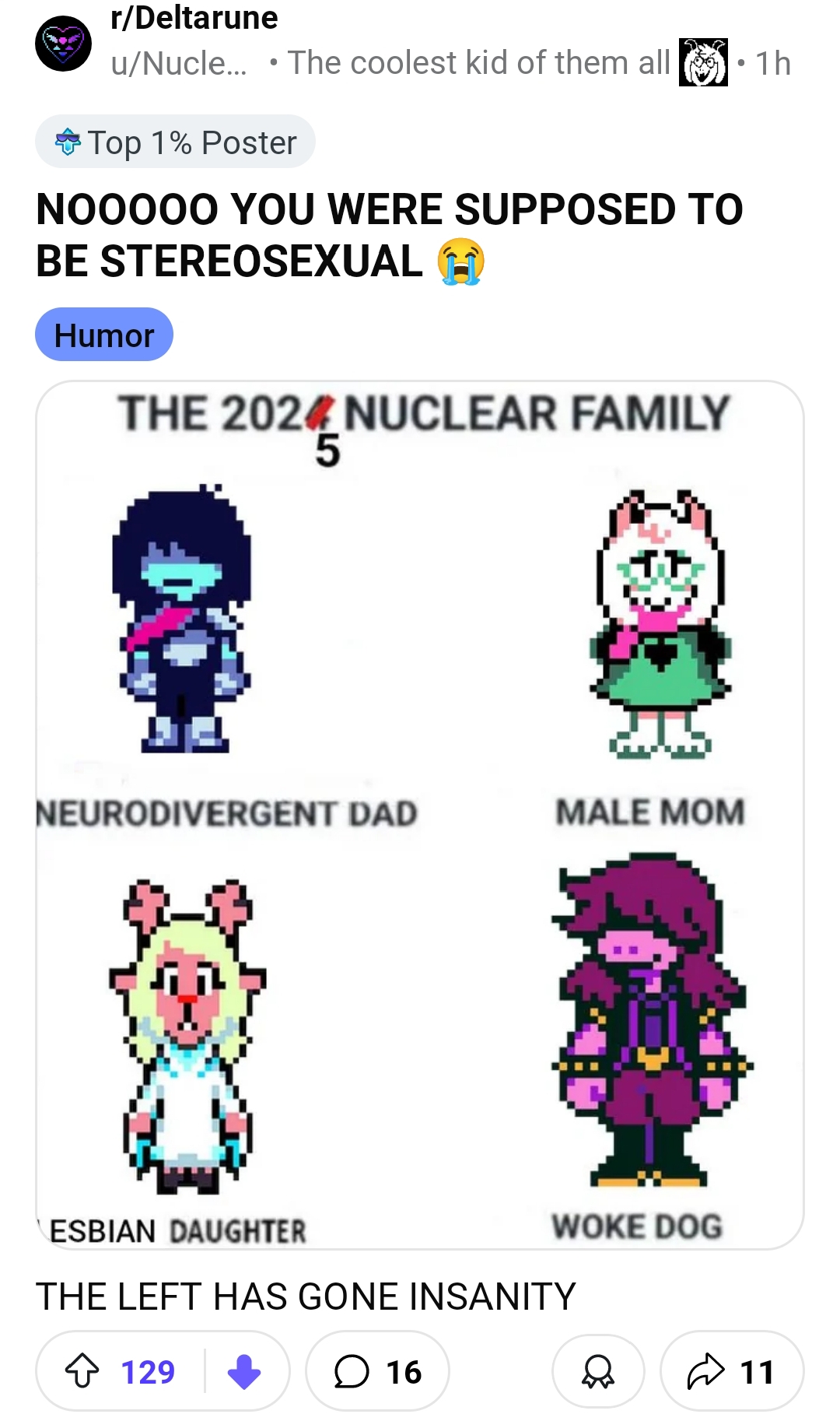
Task: Give an award to this post
Action: point(598,1371)
